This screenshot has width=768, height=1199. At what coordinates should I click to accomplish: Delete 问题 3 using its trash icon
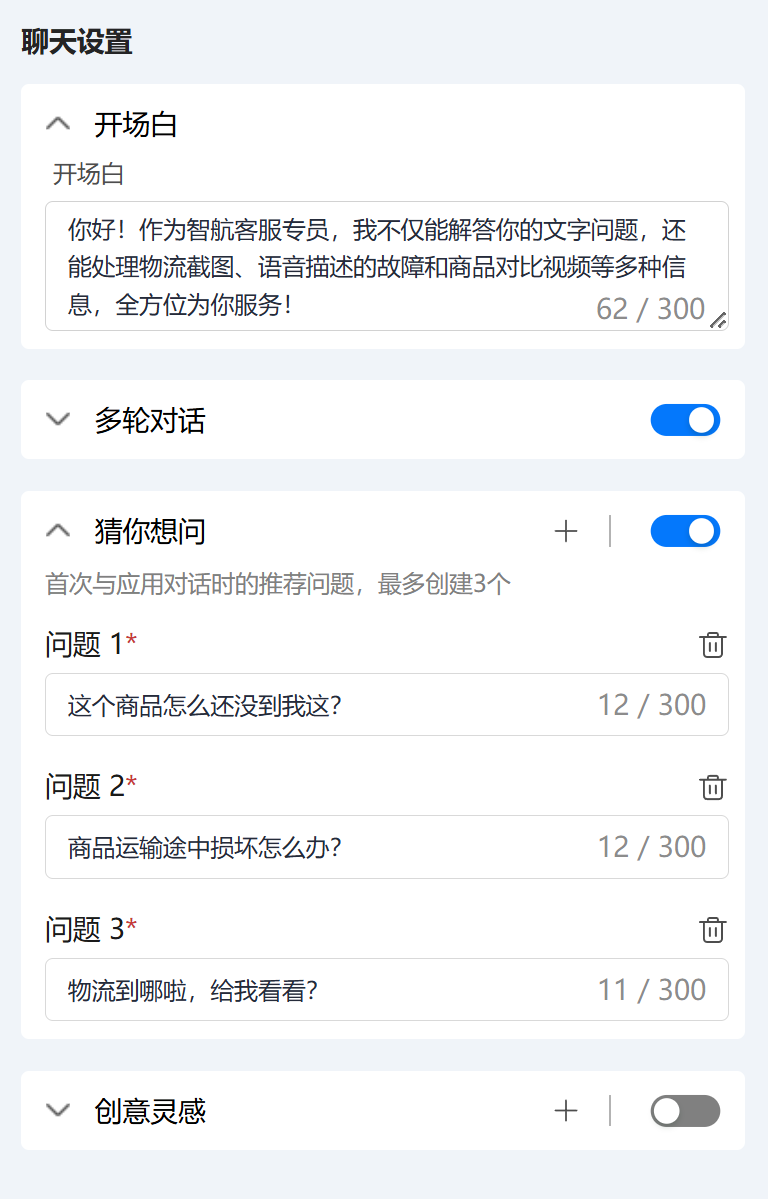tap(712, 930)
